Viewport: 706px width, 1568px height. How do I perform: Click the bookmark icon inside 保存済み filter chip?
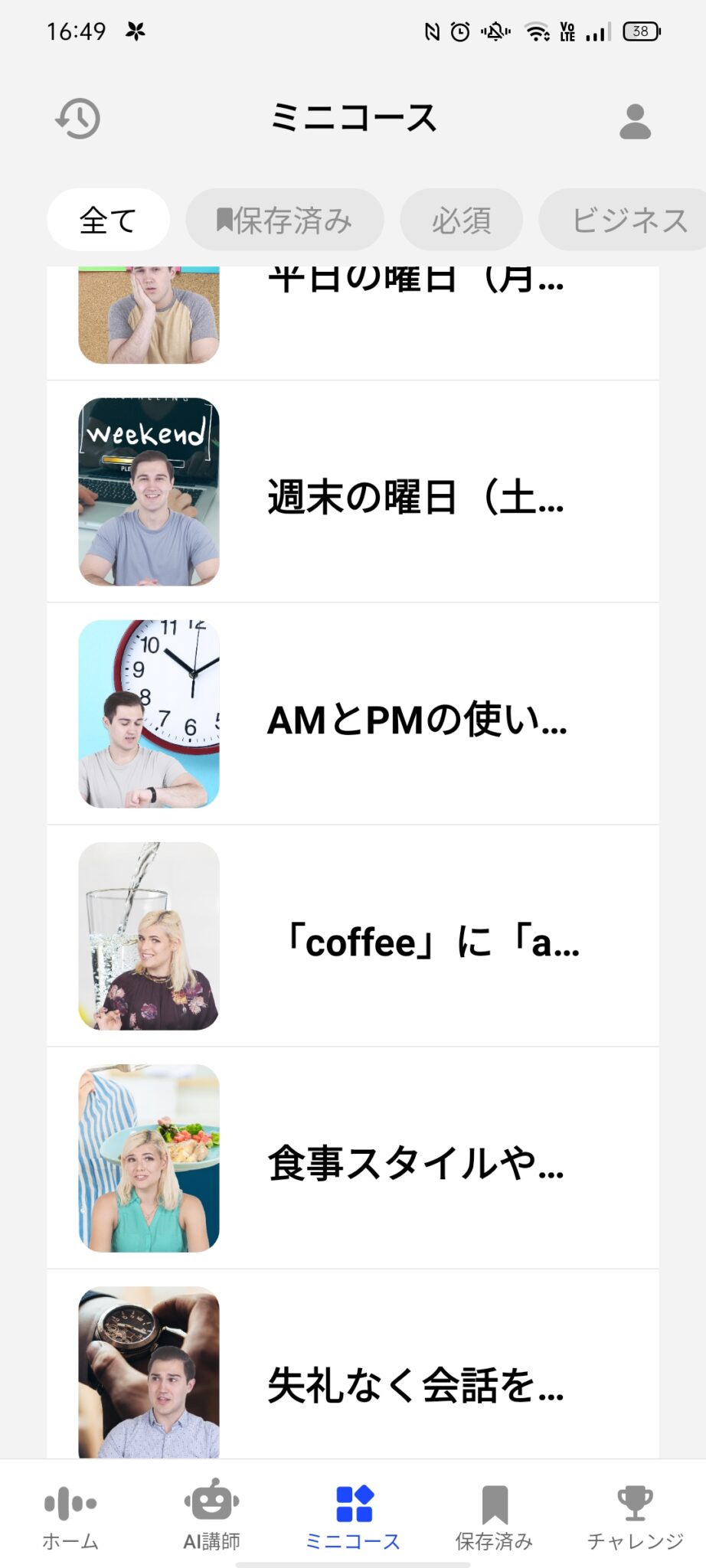click(x=225, y=220)
